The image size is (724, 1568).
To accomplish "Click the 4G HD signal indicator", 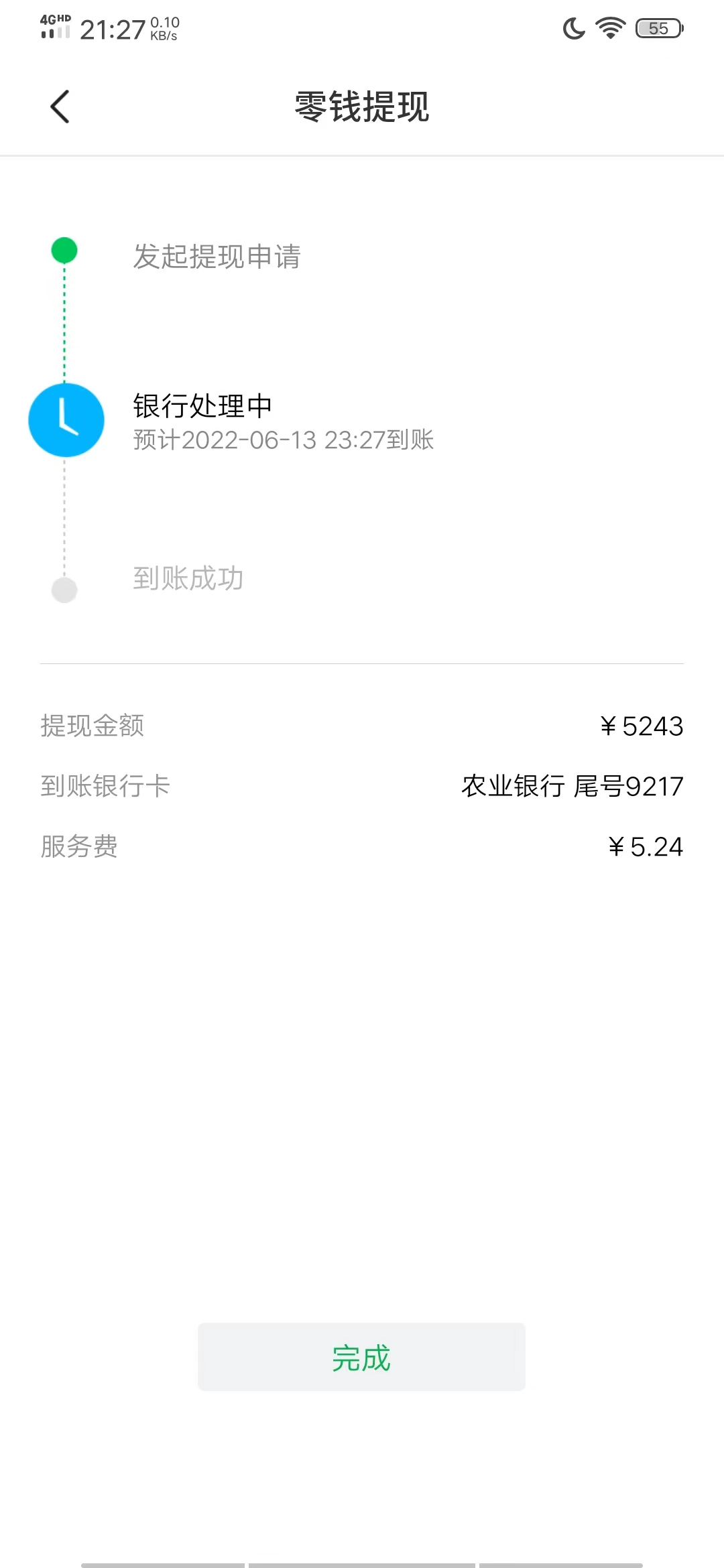I will pos(54,25).
